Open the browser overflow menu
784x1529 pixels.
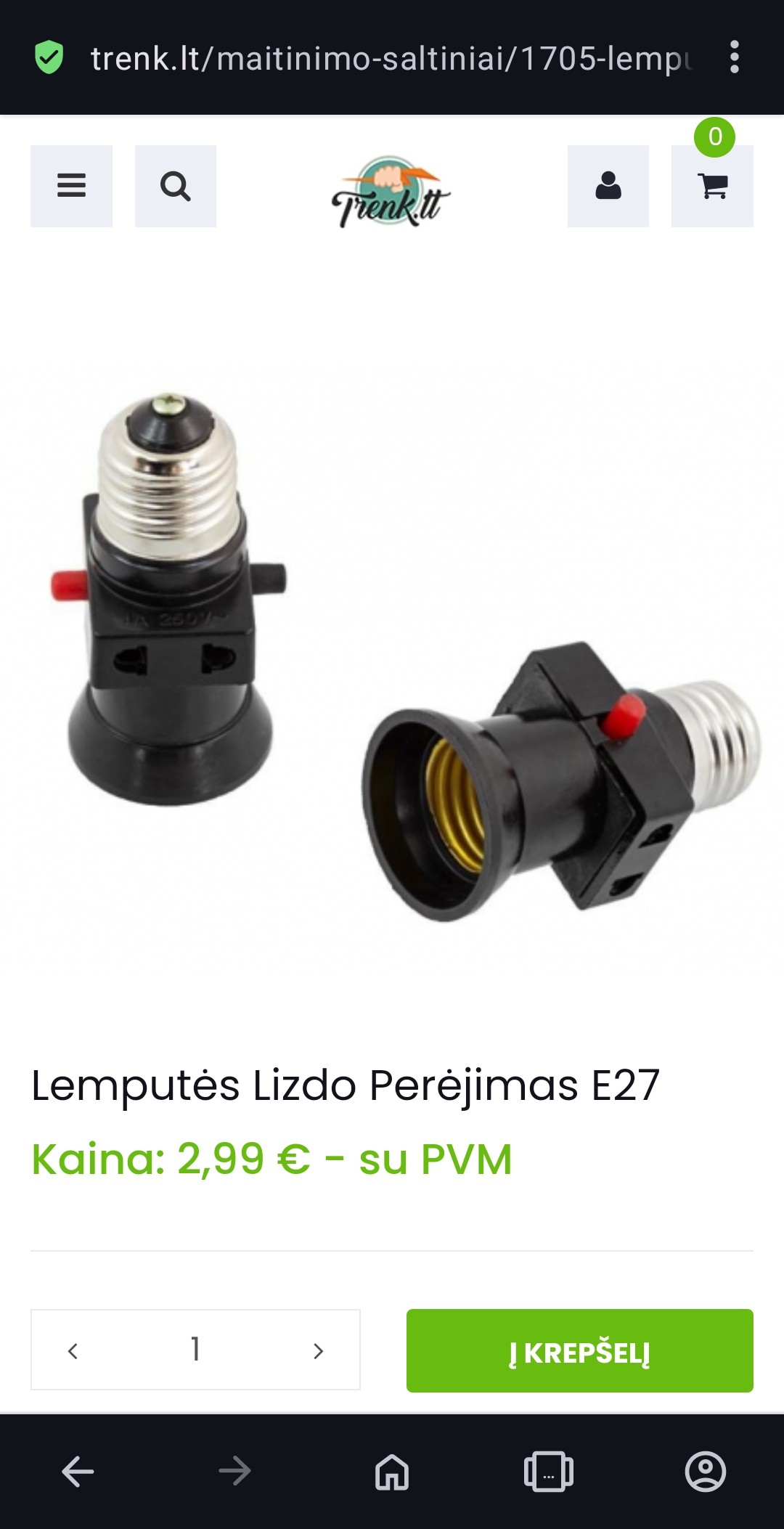pyautogui.click(x=735, y=57)
